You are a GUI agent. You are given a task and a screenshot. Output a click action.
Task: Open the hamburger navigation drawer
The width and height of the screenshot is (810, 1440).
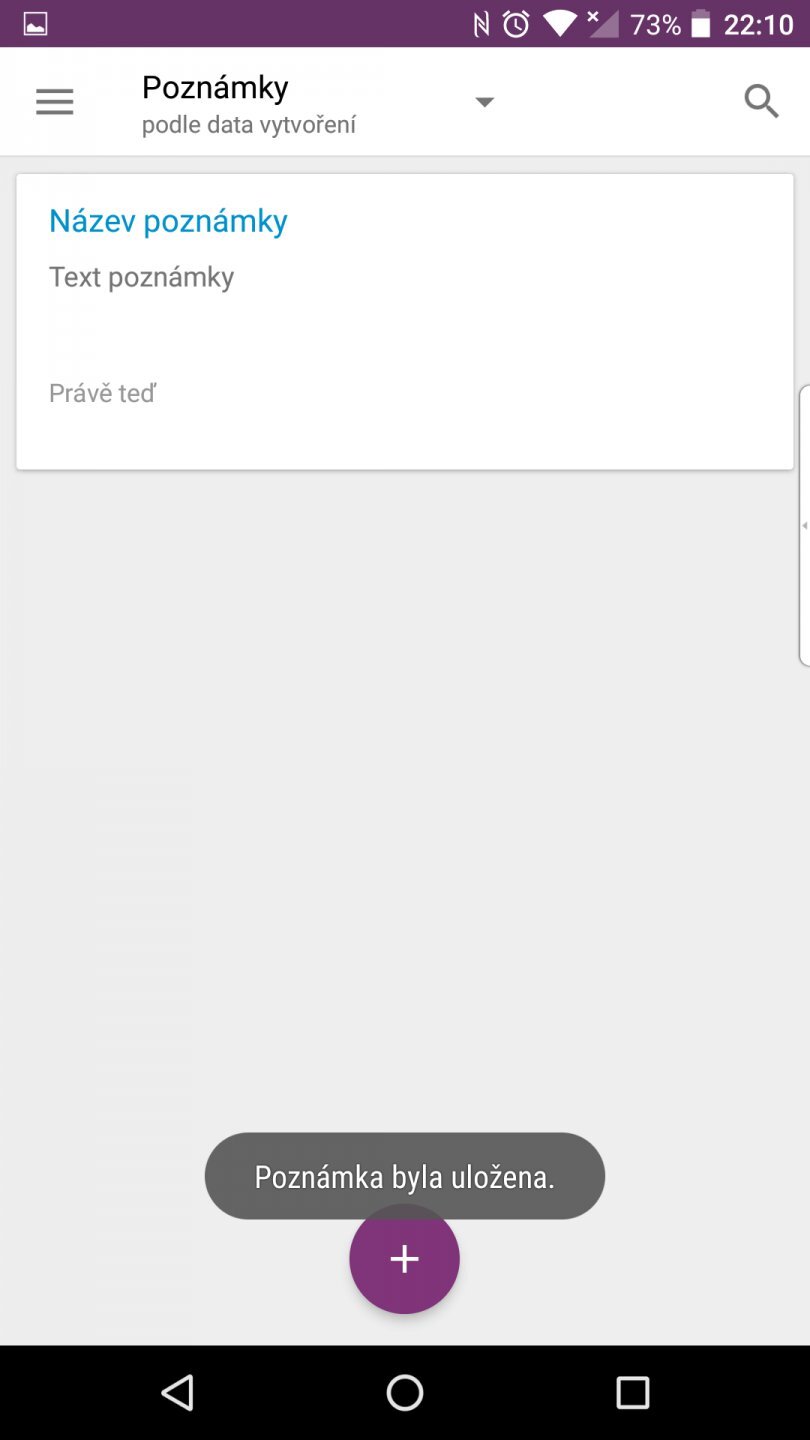[55, 102]
